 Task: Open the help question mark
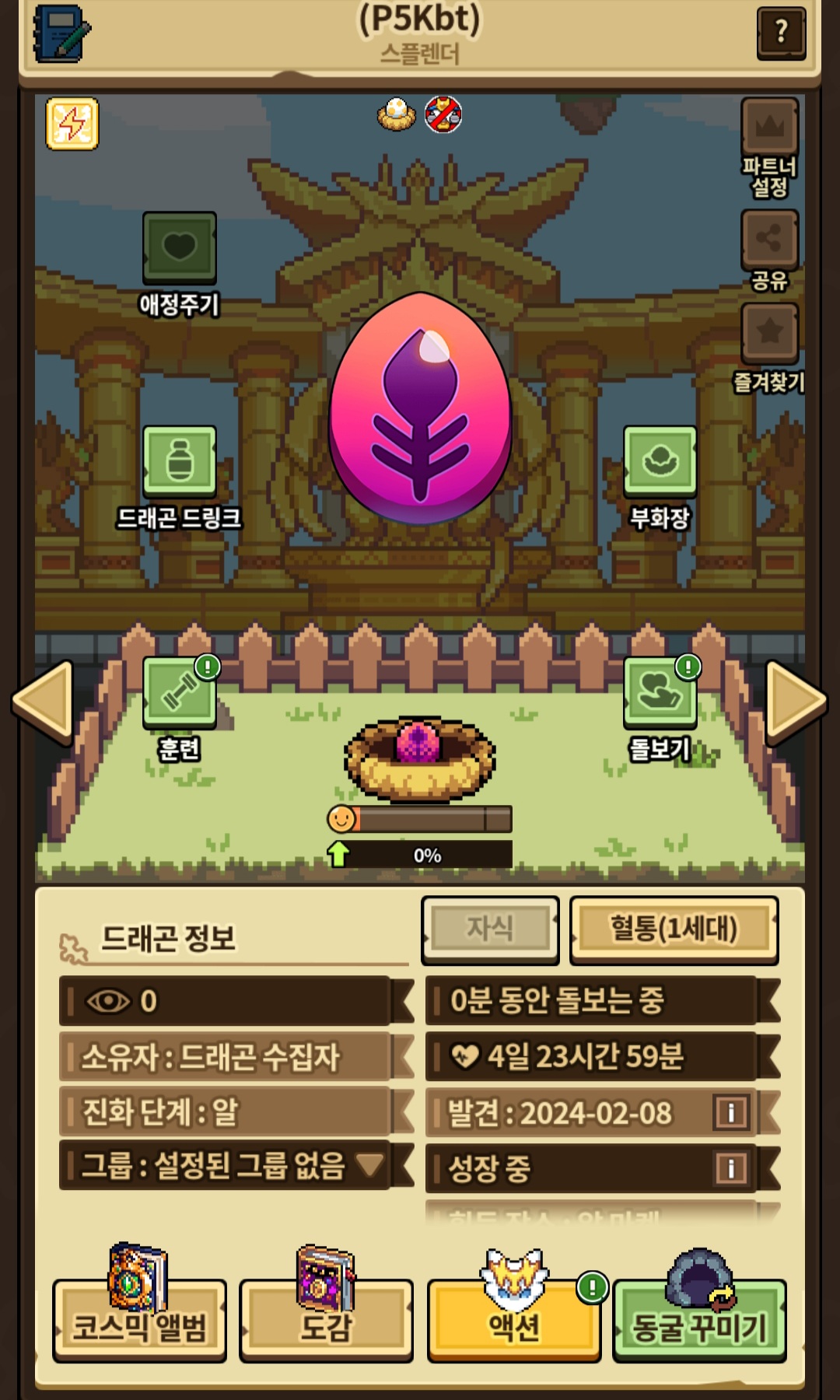point(780,33)
